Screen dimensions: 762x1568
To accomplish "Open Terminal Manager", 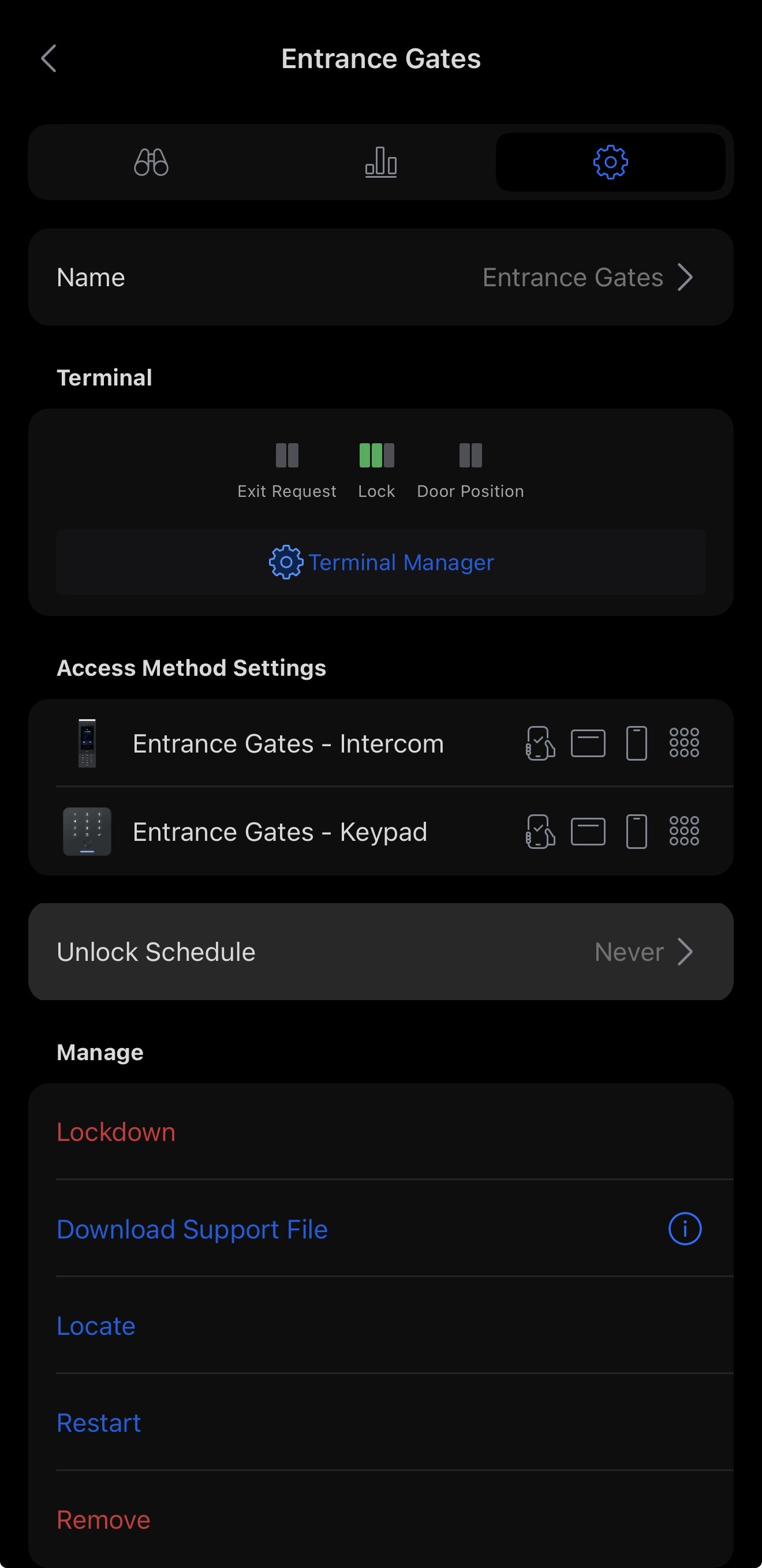I will tap(380, 563).
